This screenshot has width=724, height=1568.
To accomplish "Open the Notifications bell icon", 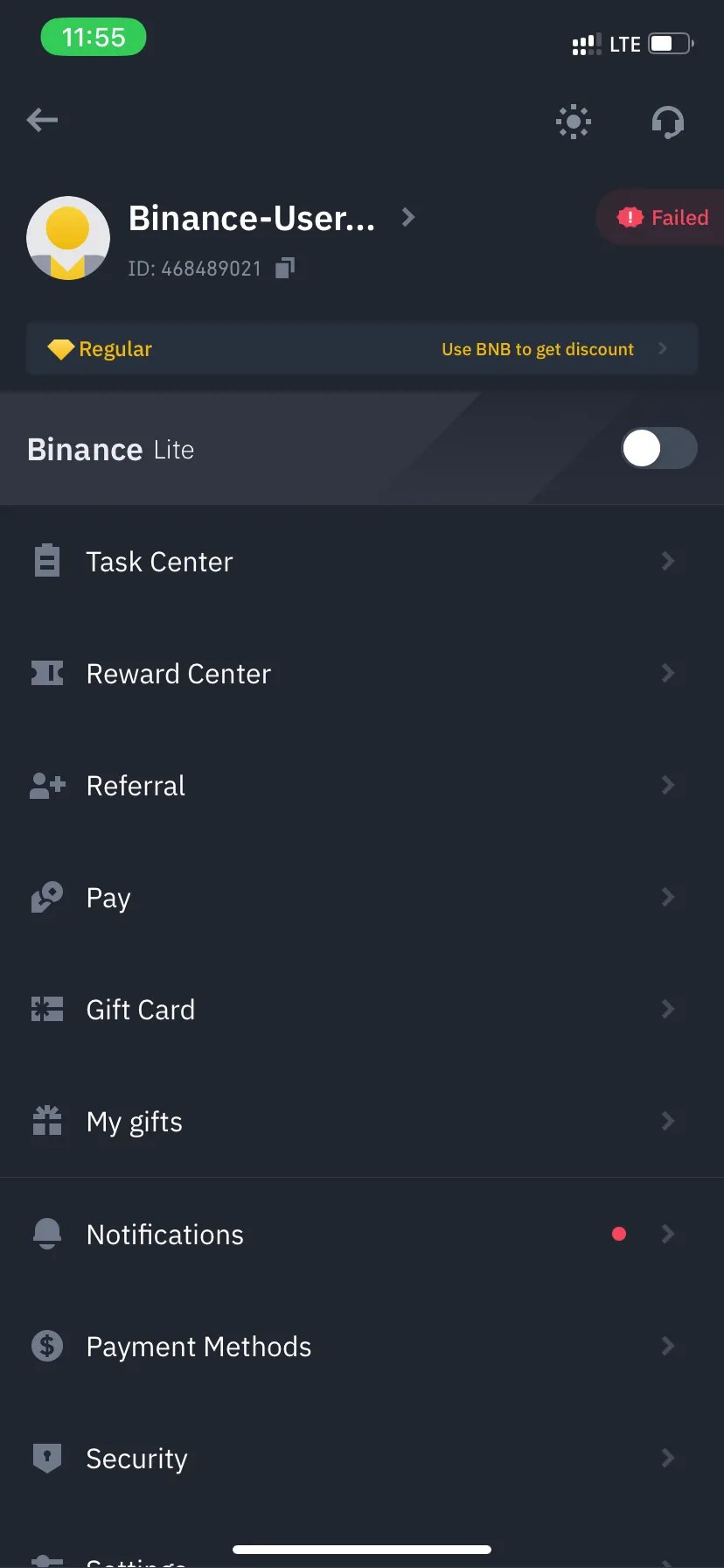I will pyautogui.click(x=46, y=1234).
